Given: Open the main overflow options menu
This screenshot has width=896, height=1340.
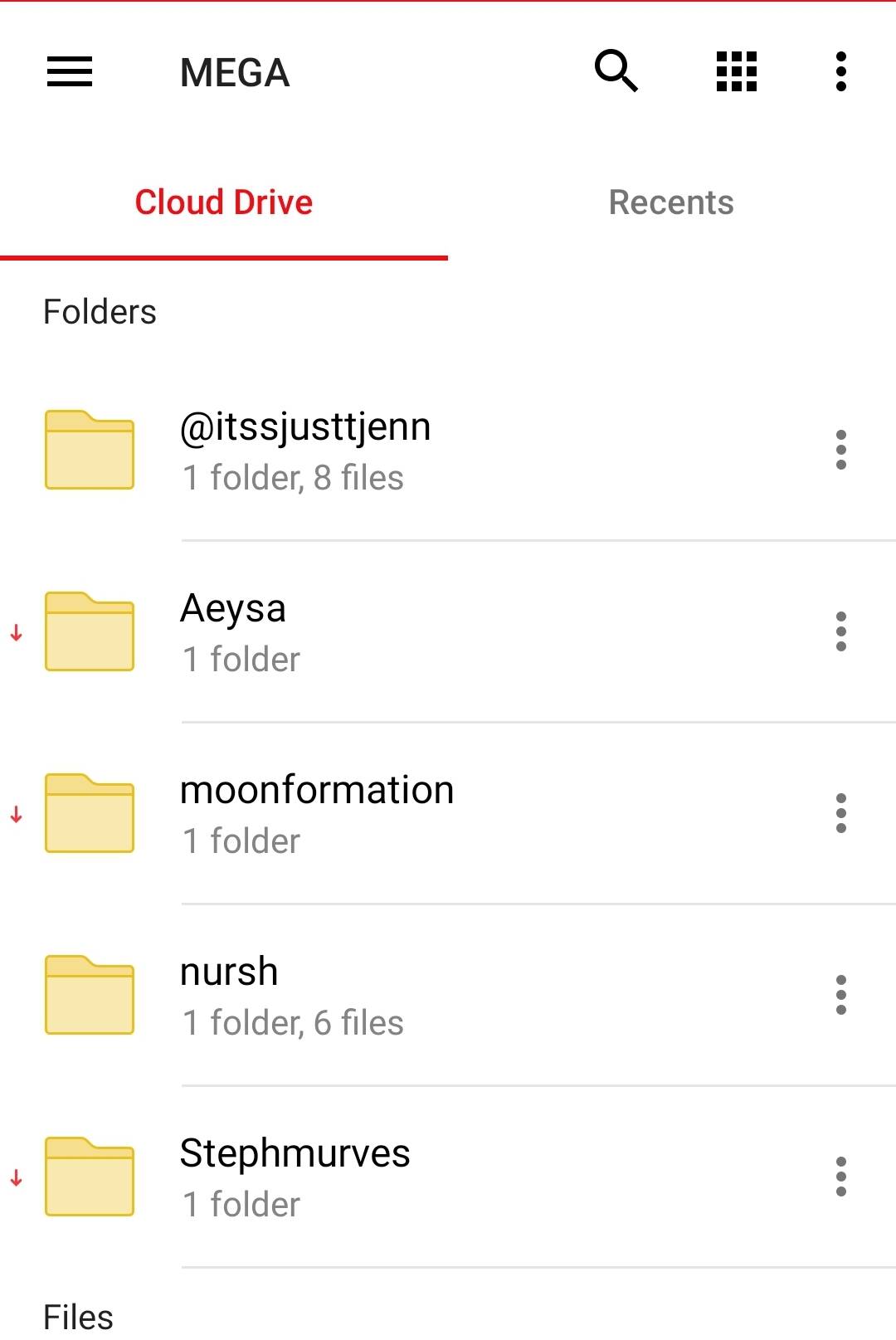Looking at the screenshot, I should 840,72.
